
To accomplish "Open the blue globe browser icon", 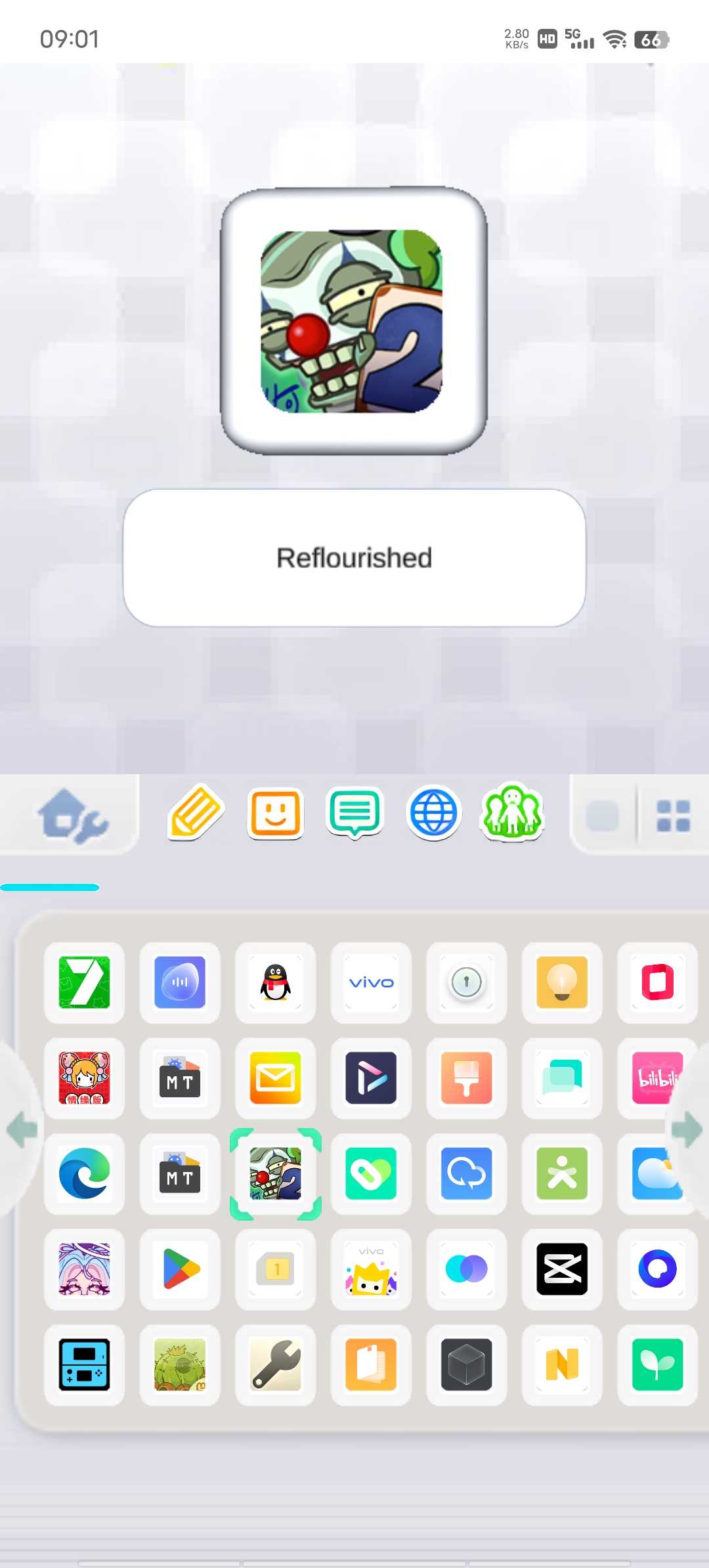I will click(433, 813).
